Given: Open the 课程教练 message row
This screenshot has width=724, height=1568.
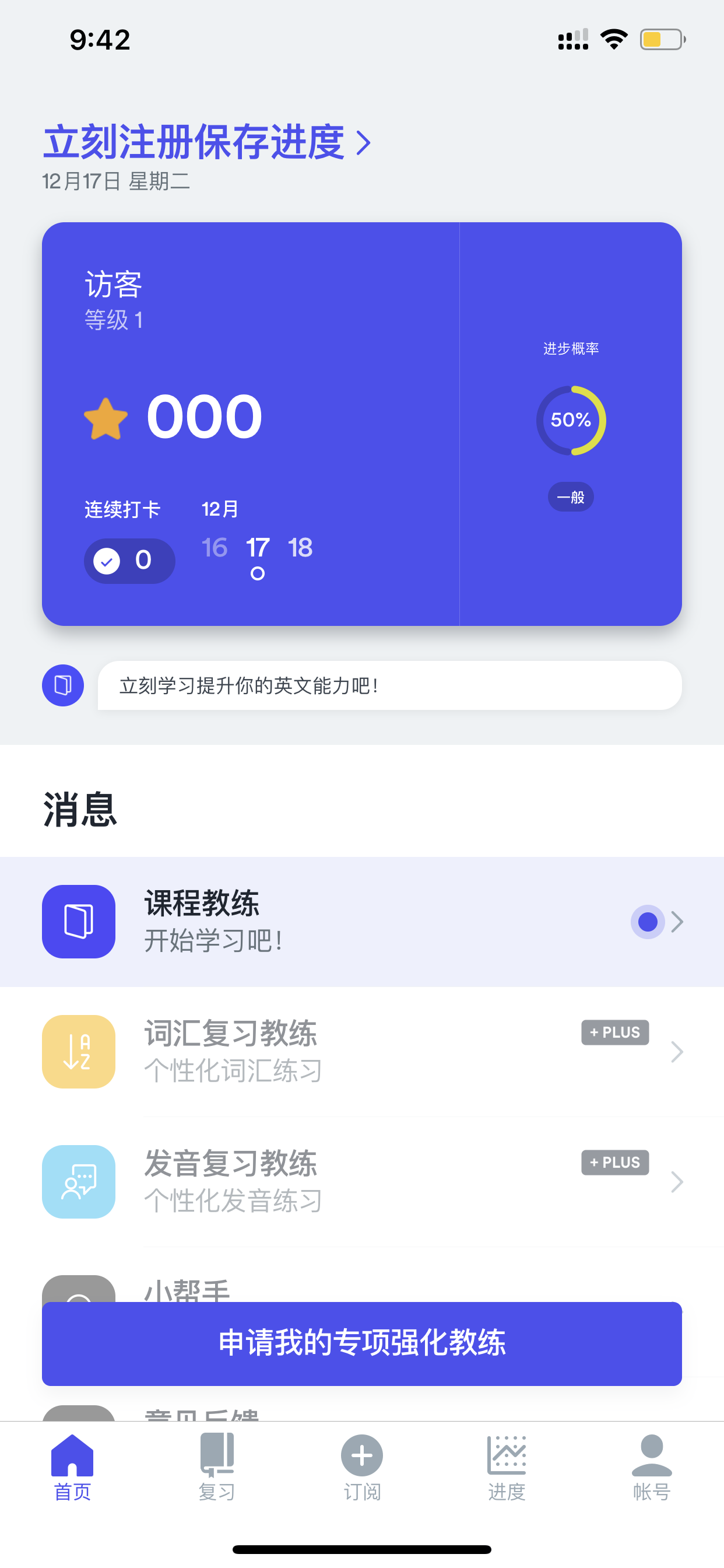Looking at the screenshot, I should pyautogui.click(x=362, y=922).
